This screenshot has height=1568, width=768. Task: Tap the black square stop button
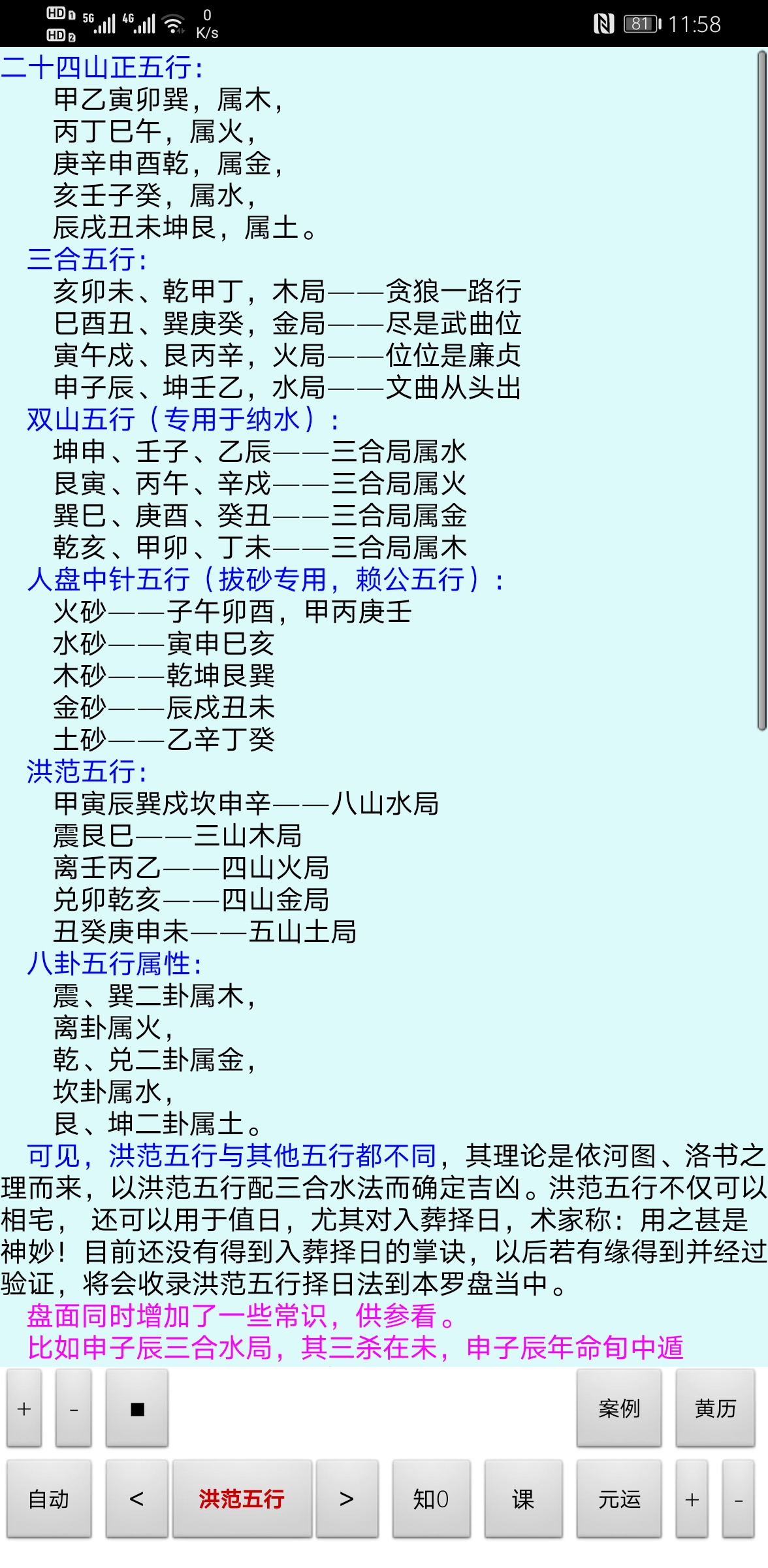(x=137, y=1409)
